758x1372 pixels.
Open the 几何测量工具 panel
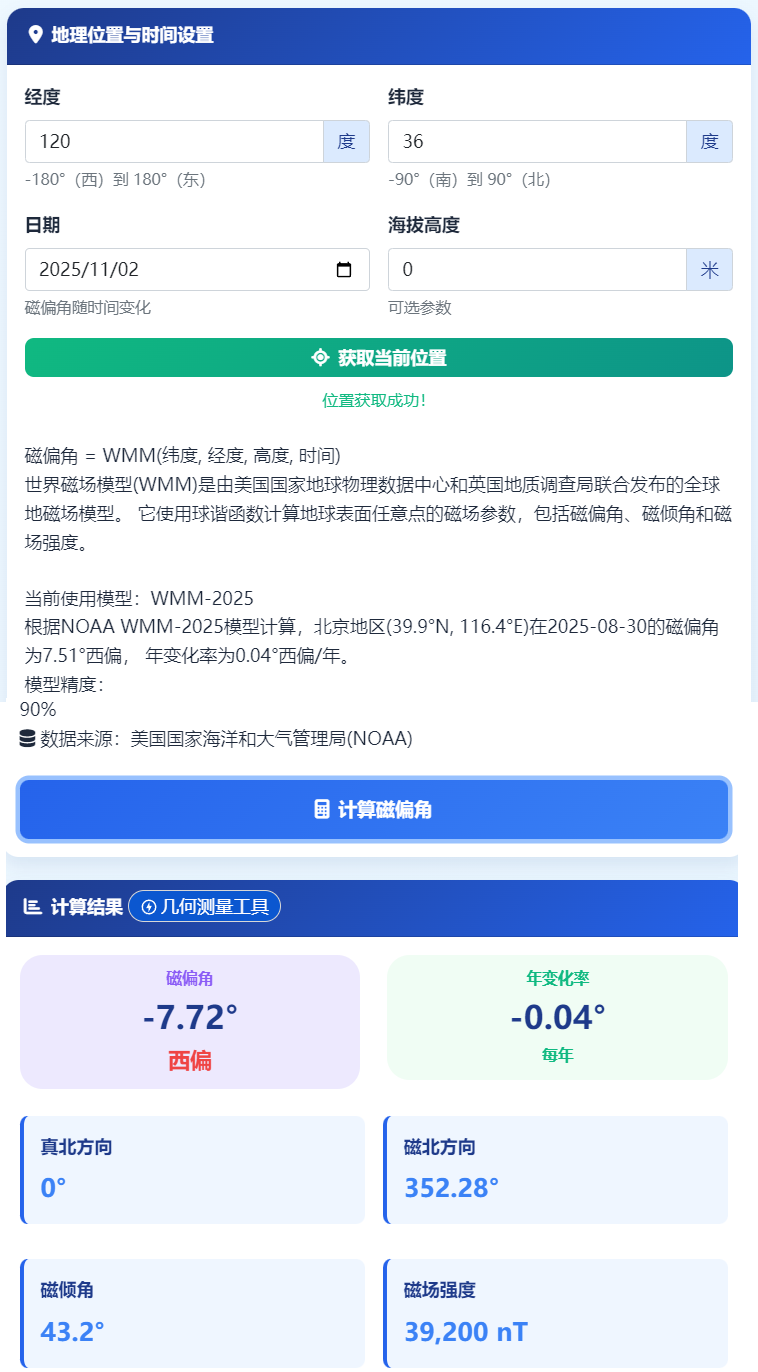[x=204, y=907]
